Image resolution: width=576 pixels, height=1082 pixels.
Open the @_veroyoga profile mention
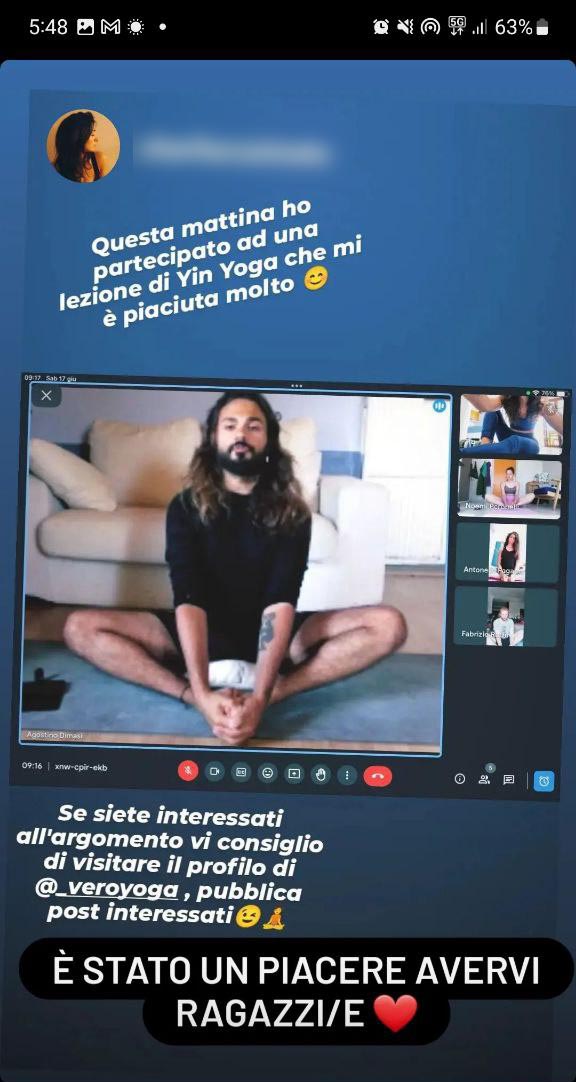point(107,889)
